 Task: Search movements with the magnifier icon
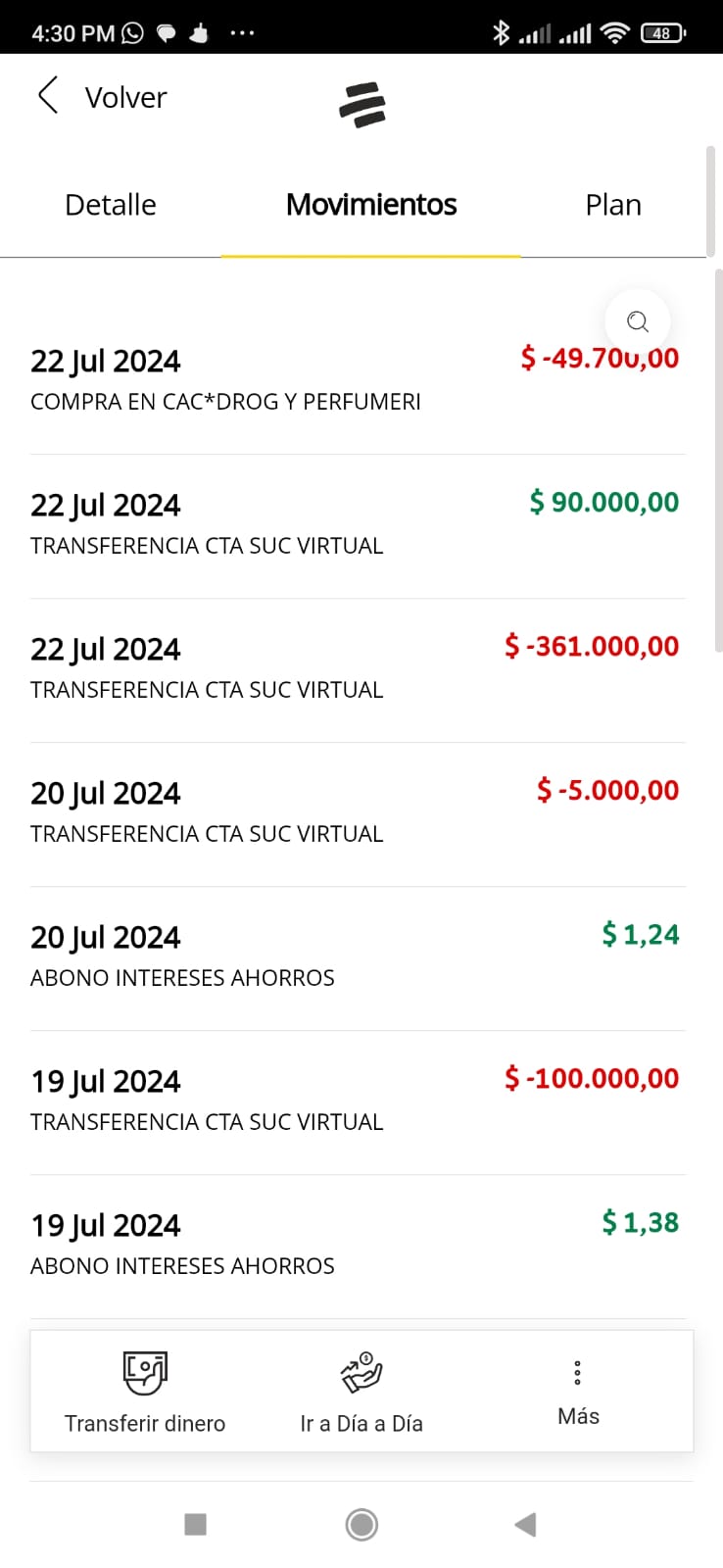pyautogui.click(x=638, y=321)
